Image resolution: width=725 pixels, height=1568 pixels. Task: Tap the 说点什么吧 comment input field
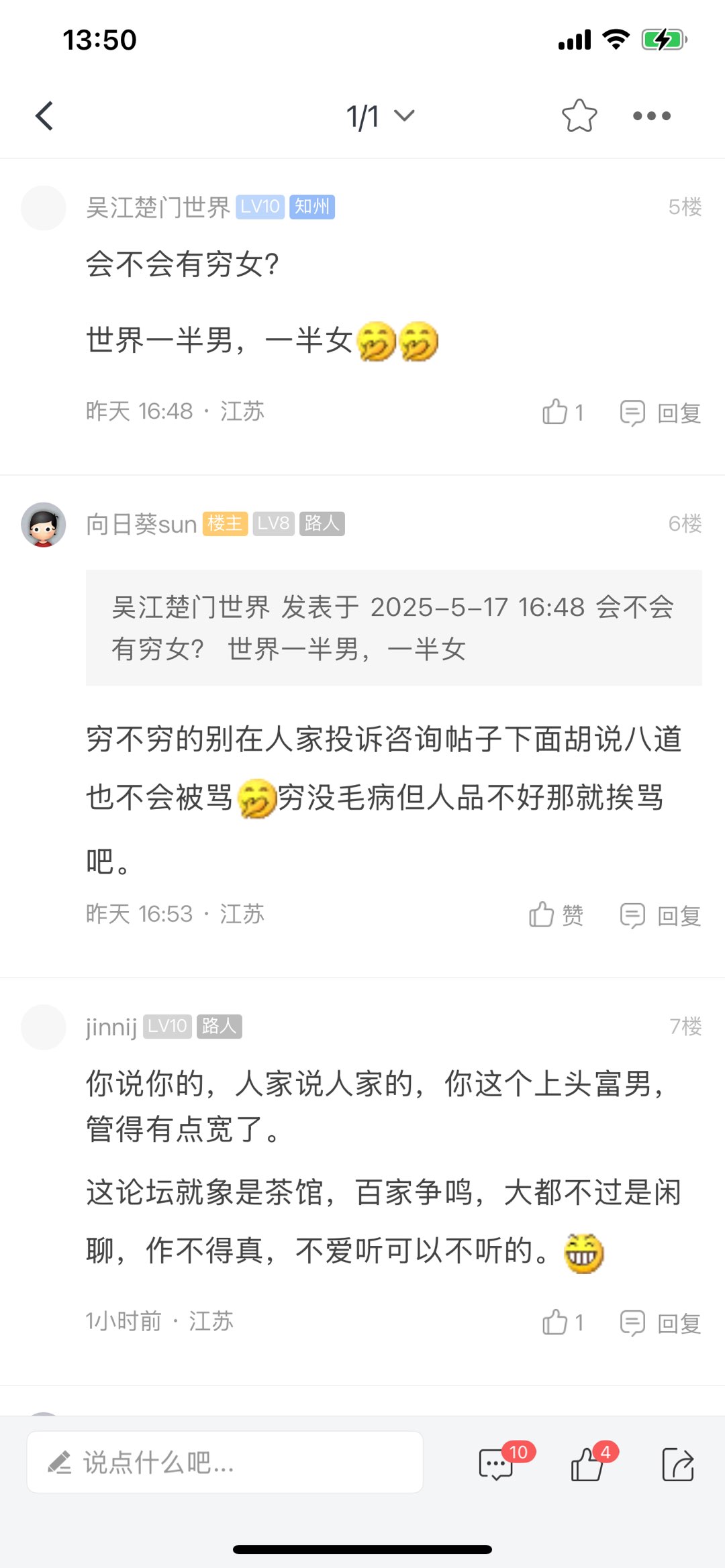[225, 1463]
